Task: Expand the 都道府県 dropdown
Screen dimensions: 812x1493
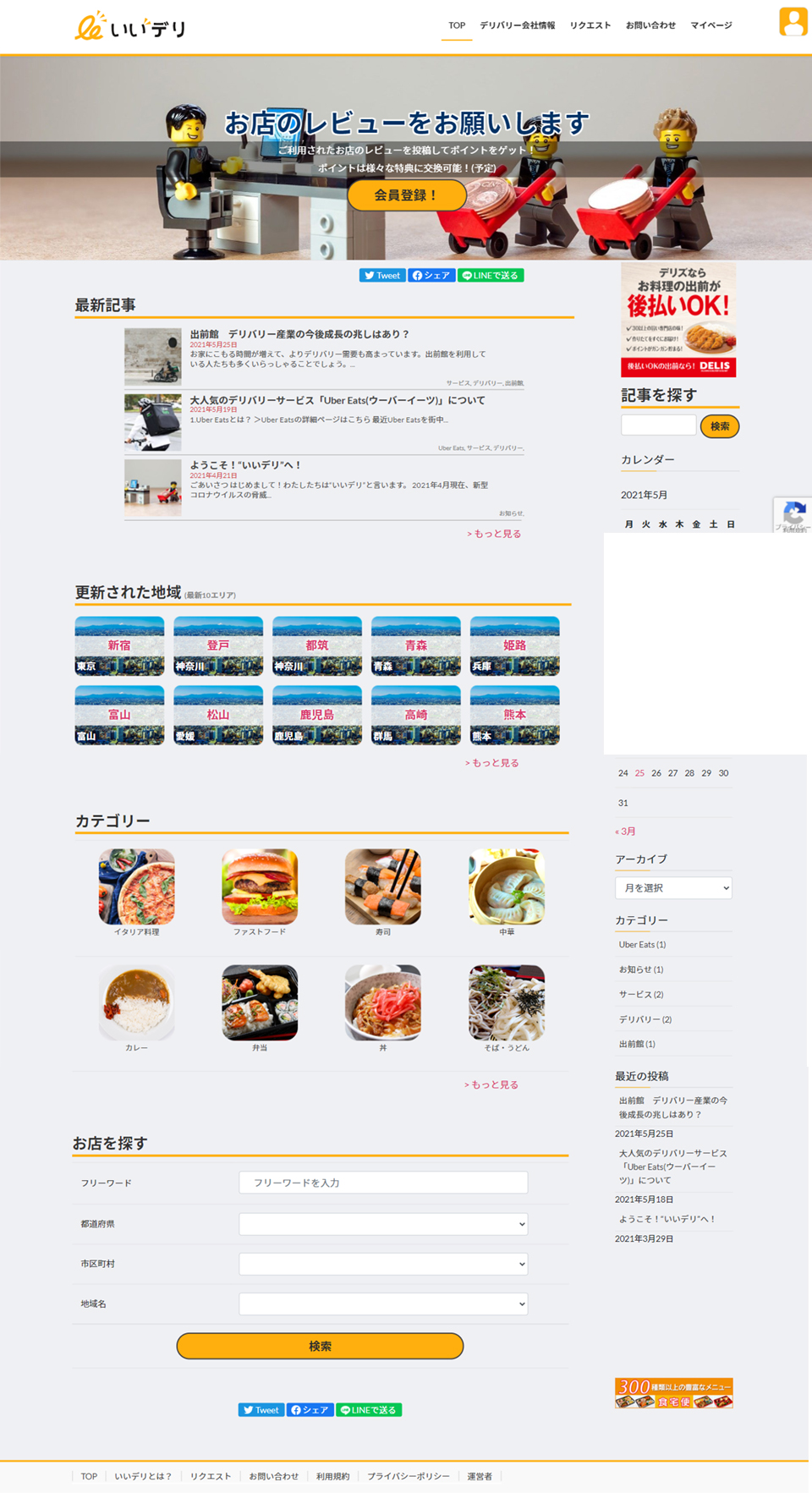Action: coord(383,1224)
